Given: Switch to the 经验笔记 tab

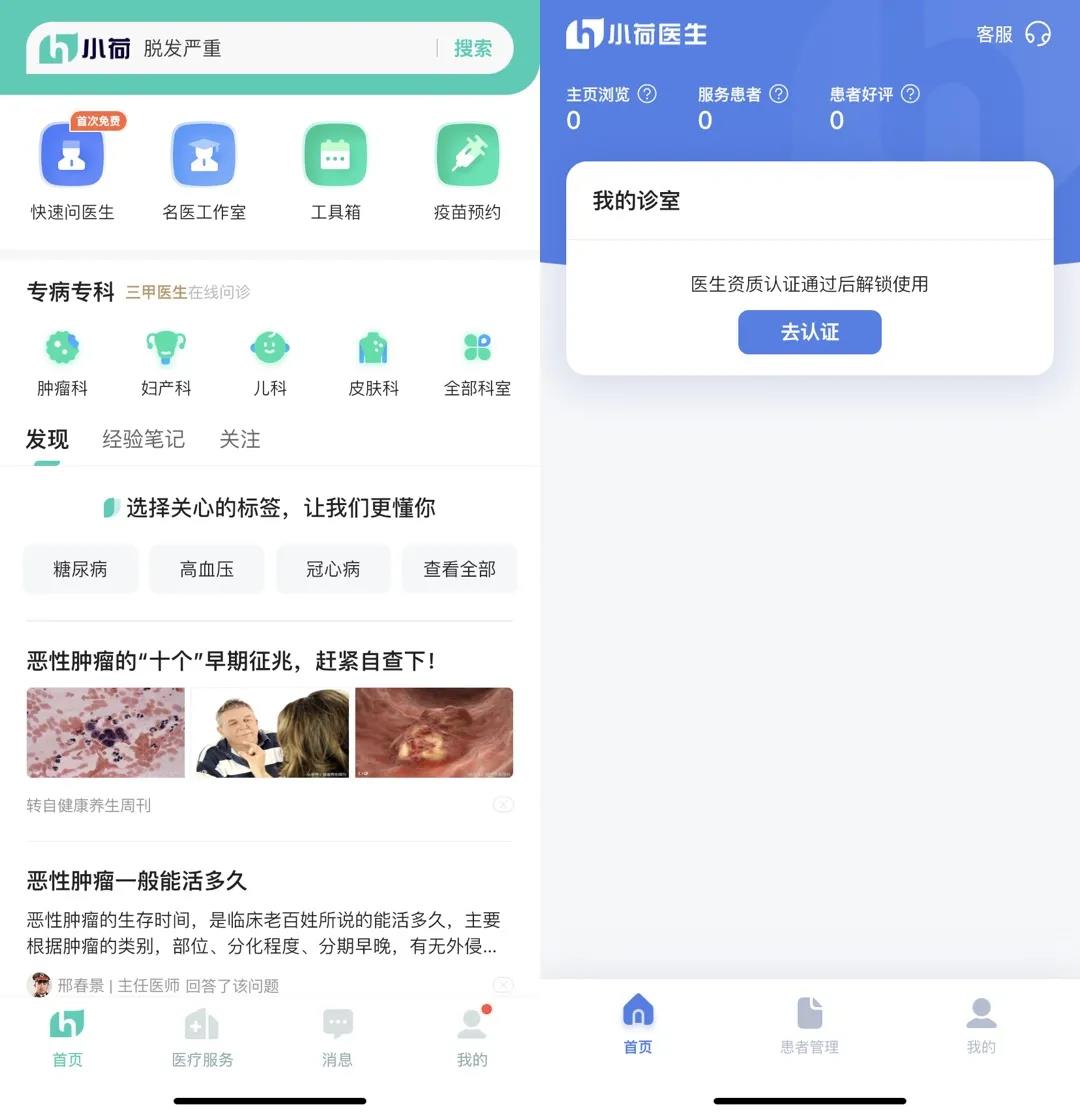Looking at the screenshot, I should pyautogui.click(x=143, y=439).
